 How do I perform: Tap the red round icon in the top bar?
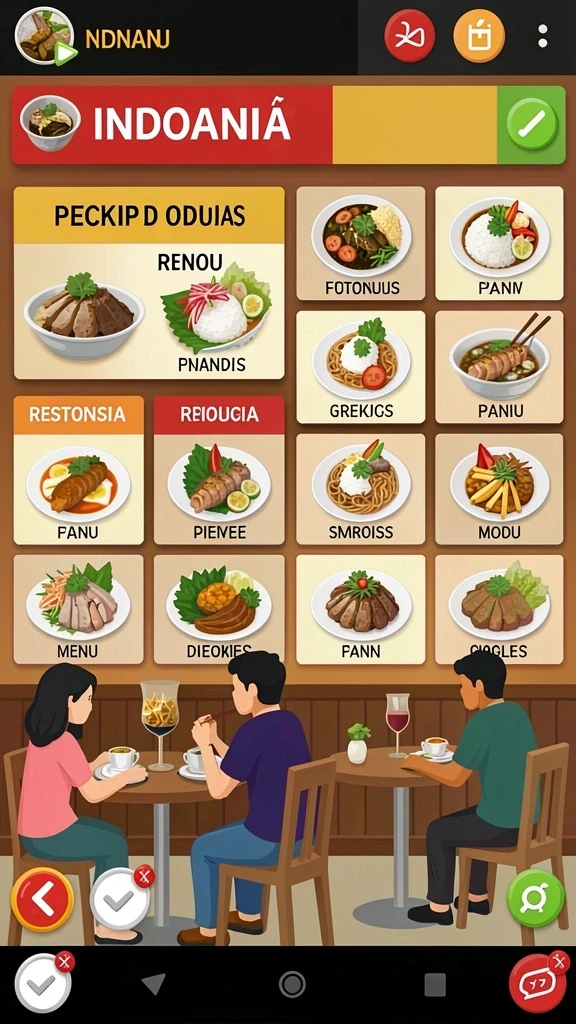point(409,36)
